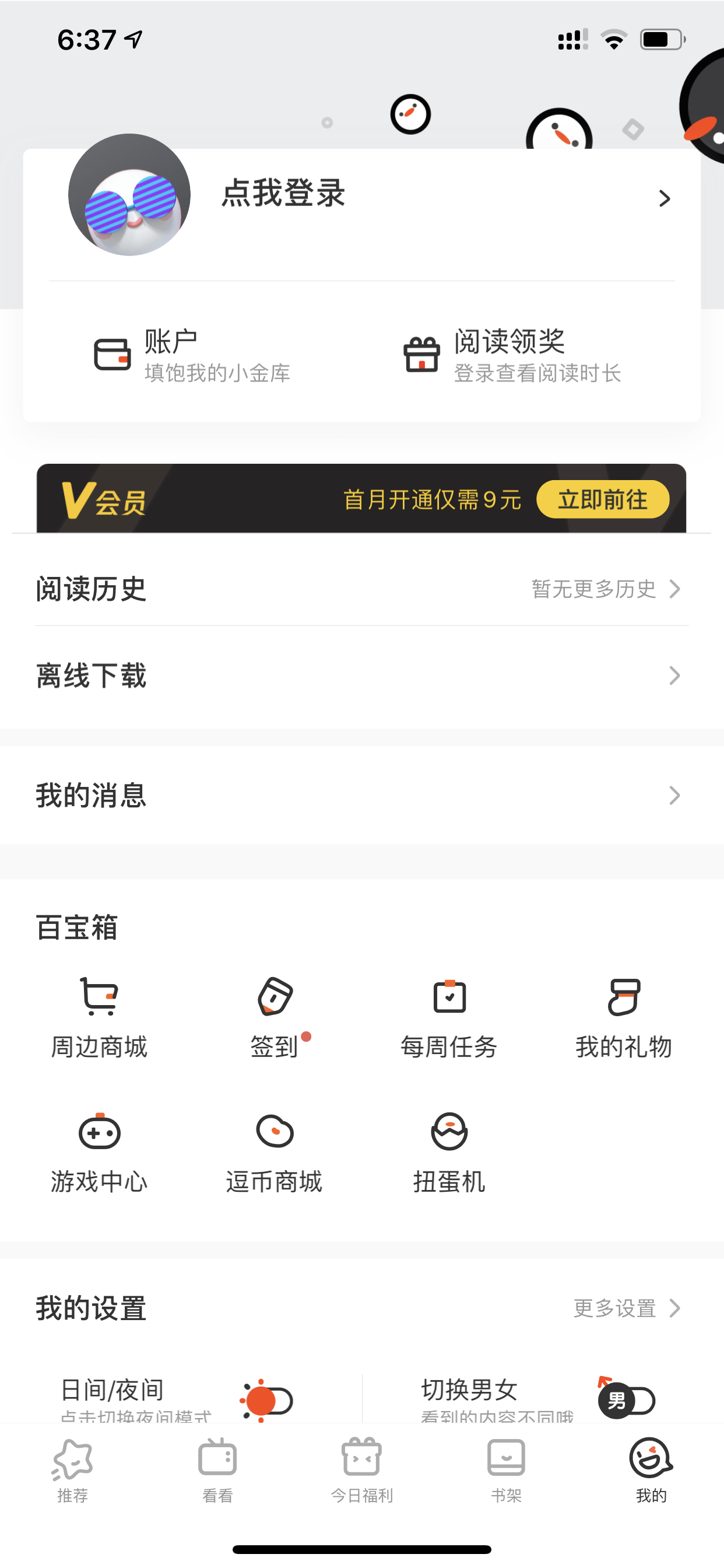Viewport: 724px width, 1568px height.
Task: Open 逗币商城 coin store
Action: pyautogui.click(x=275, y=1153)
